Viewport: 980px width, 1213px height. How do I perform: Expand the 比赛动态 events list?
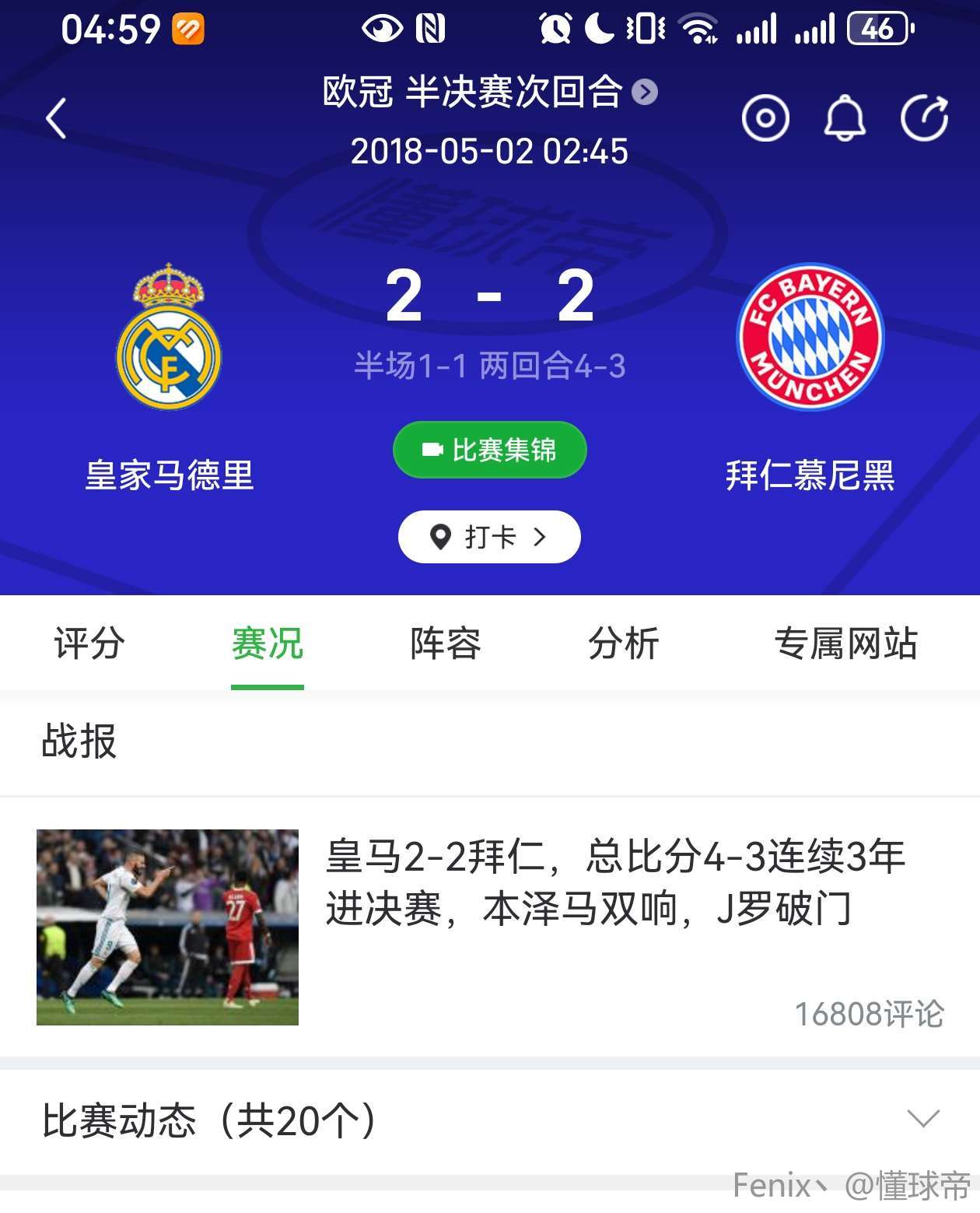click(x=923, y=1120)
